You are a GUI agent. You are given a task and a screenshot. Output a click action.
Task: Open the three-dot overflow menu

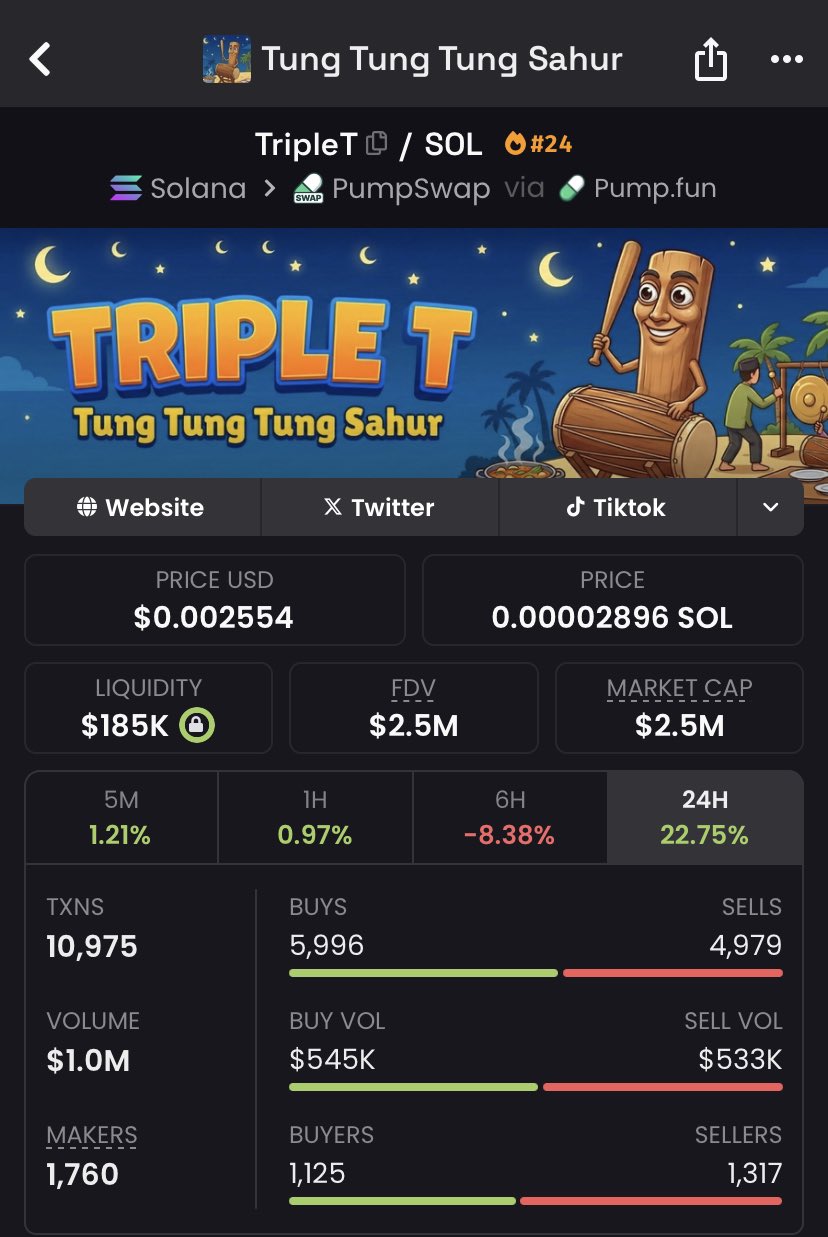coord(787,59)
